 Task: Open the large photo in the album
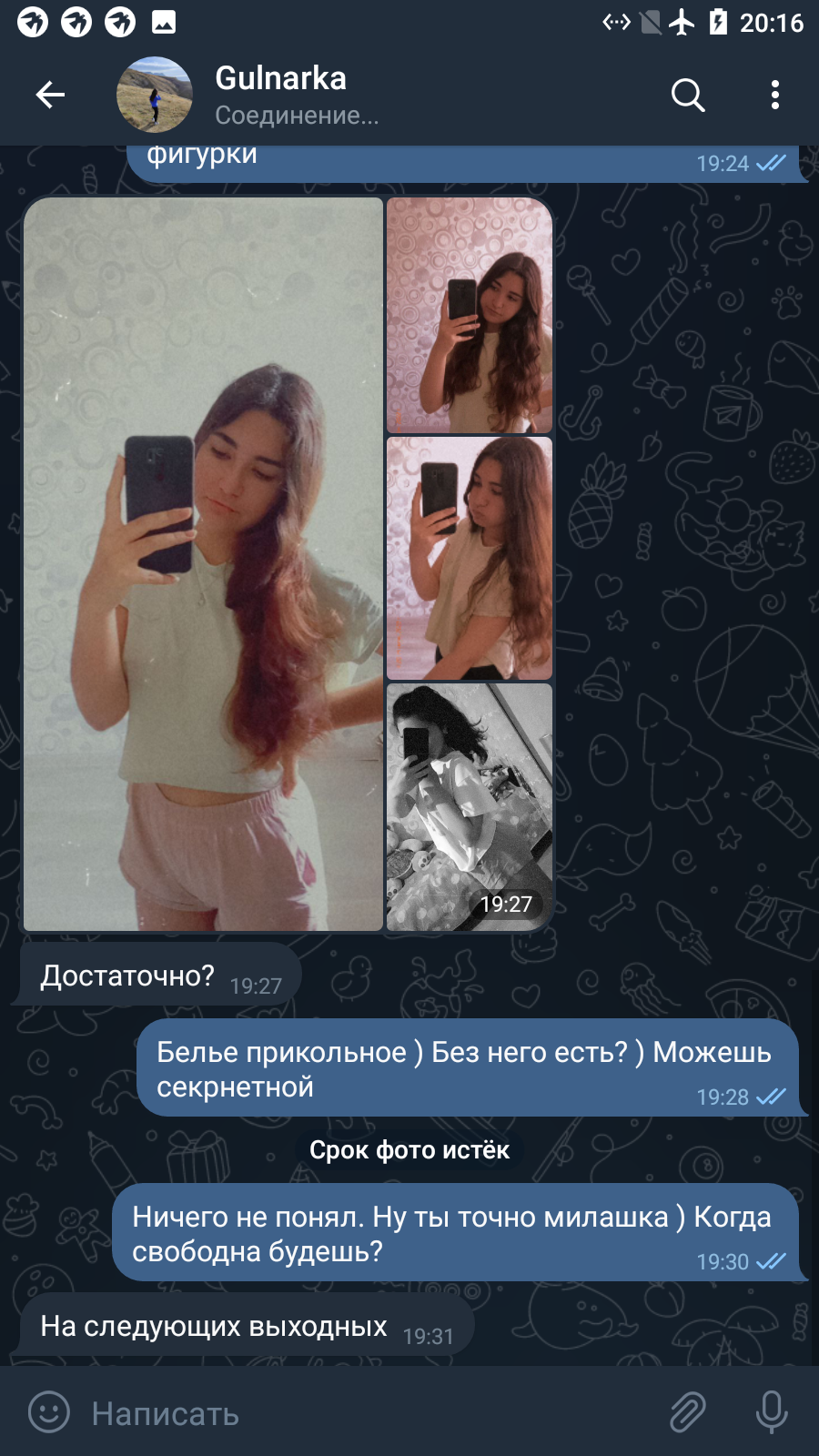point(203,564)
